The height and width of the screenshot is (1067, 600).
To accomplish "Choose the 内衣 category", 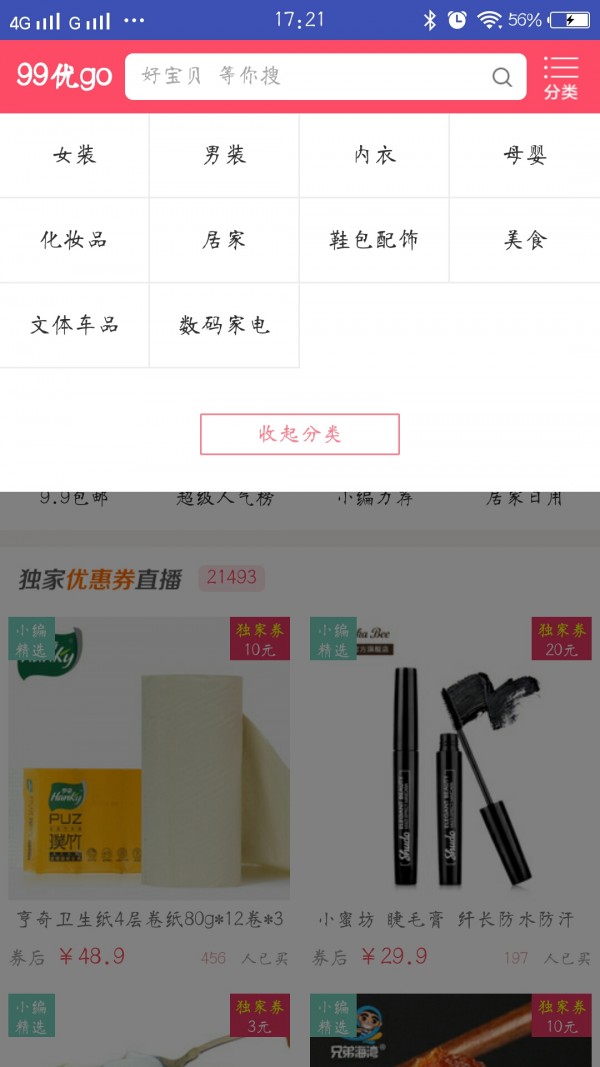I will click(374, 156).
